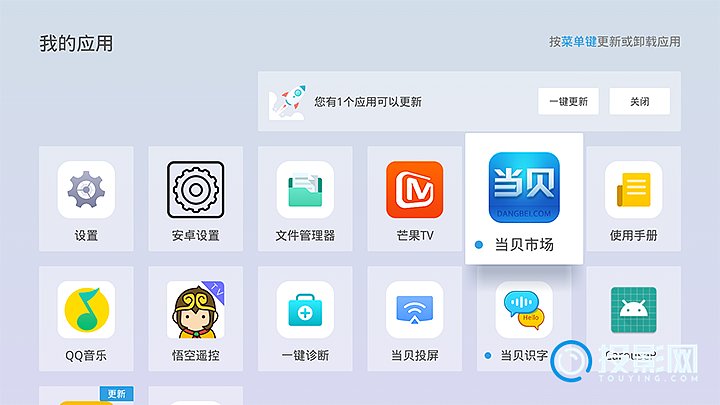The width and height of the screenshot is (720, 405).
Task: Launch 当贝识字
Action: coord(524,318)
